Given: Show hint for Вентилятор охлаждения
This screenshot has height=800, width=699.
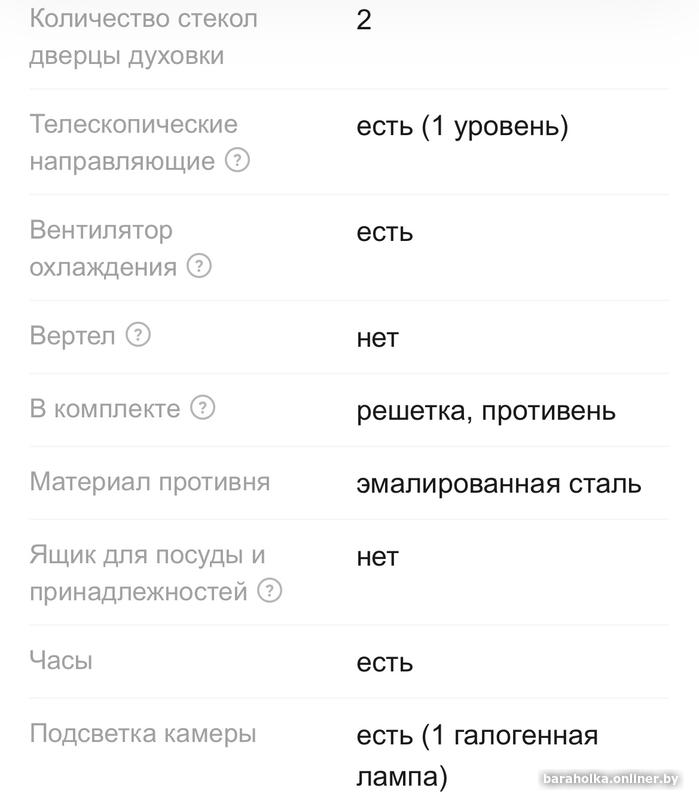Looking at the screenshot, I should [x=200, y=266].
